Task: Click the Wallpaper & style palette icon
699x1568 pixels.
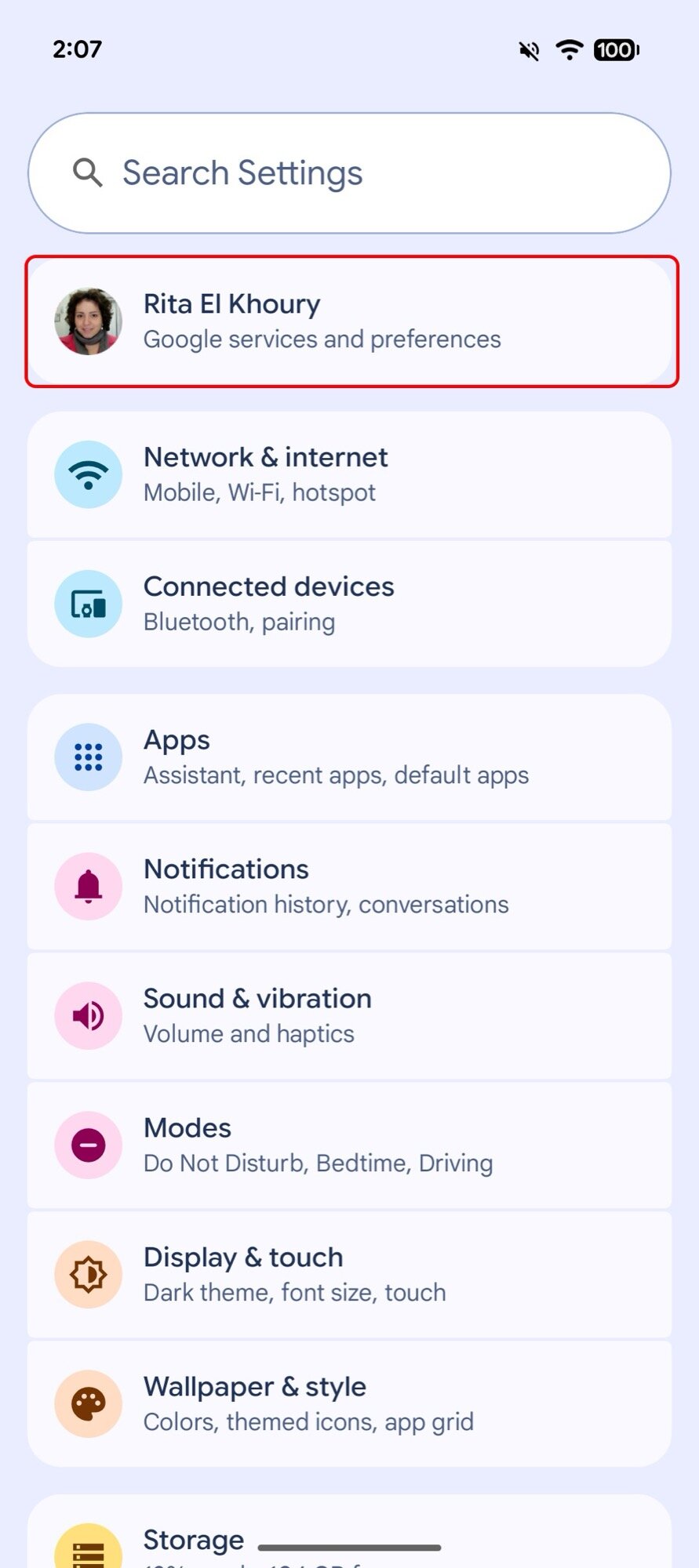Action: tap(88, 1403)
